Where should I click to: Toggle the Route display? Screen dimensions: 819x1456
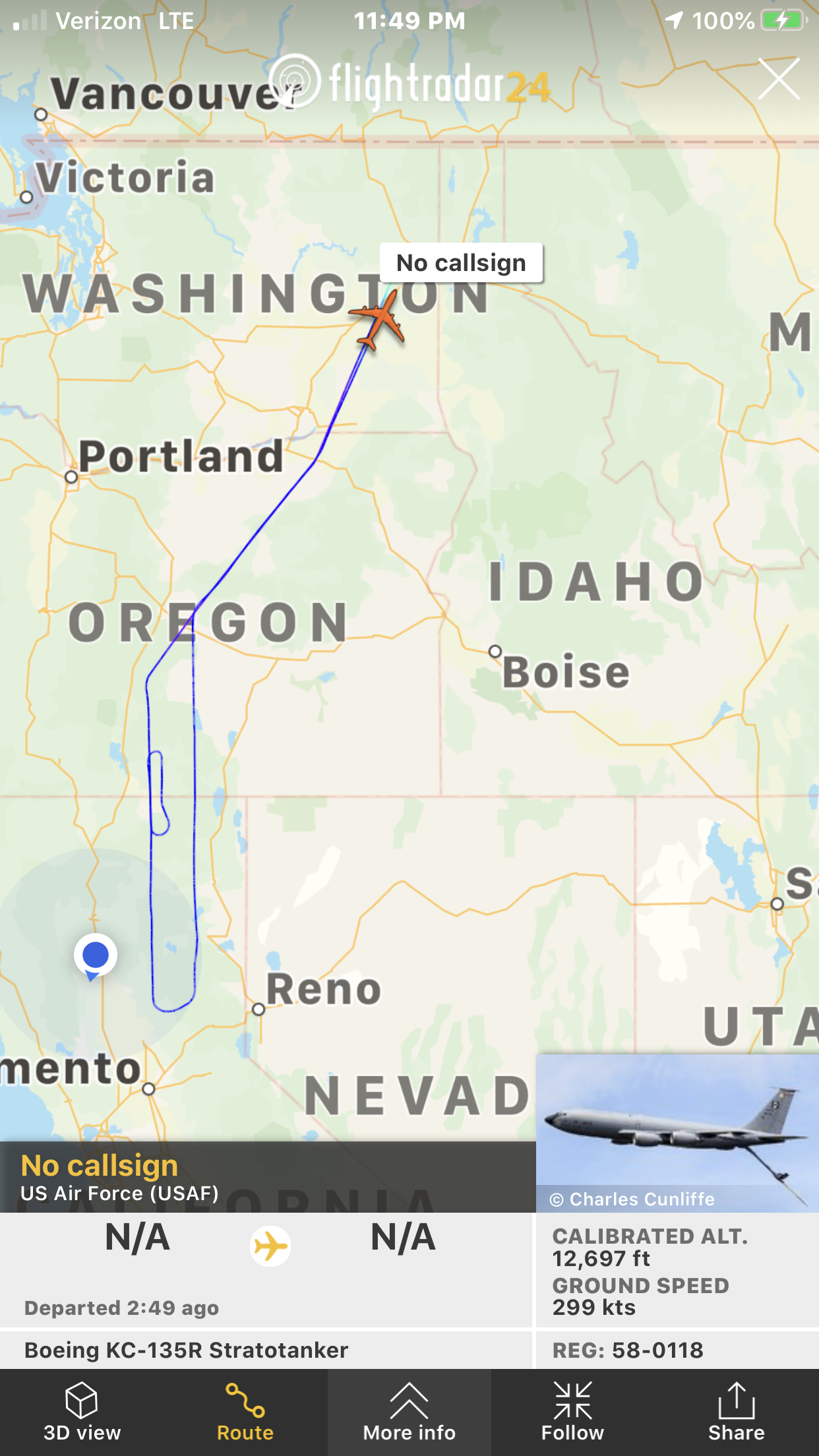tap(245, 1412)
